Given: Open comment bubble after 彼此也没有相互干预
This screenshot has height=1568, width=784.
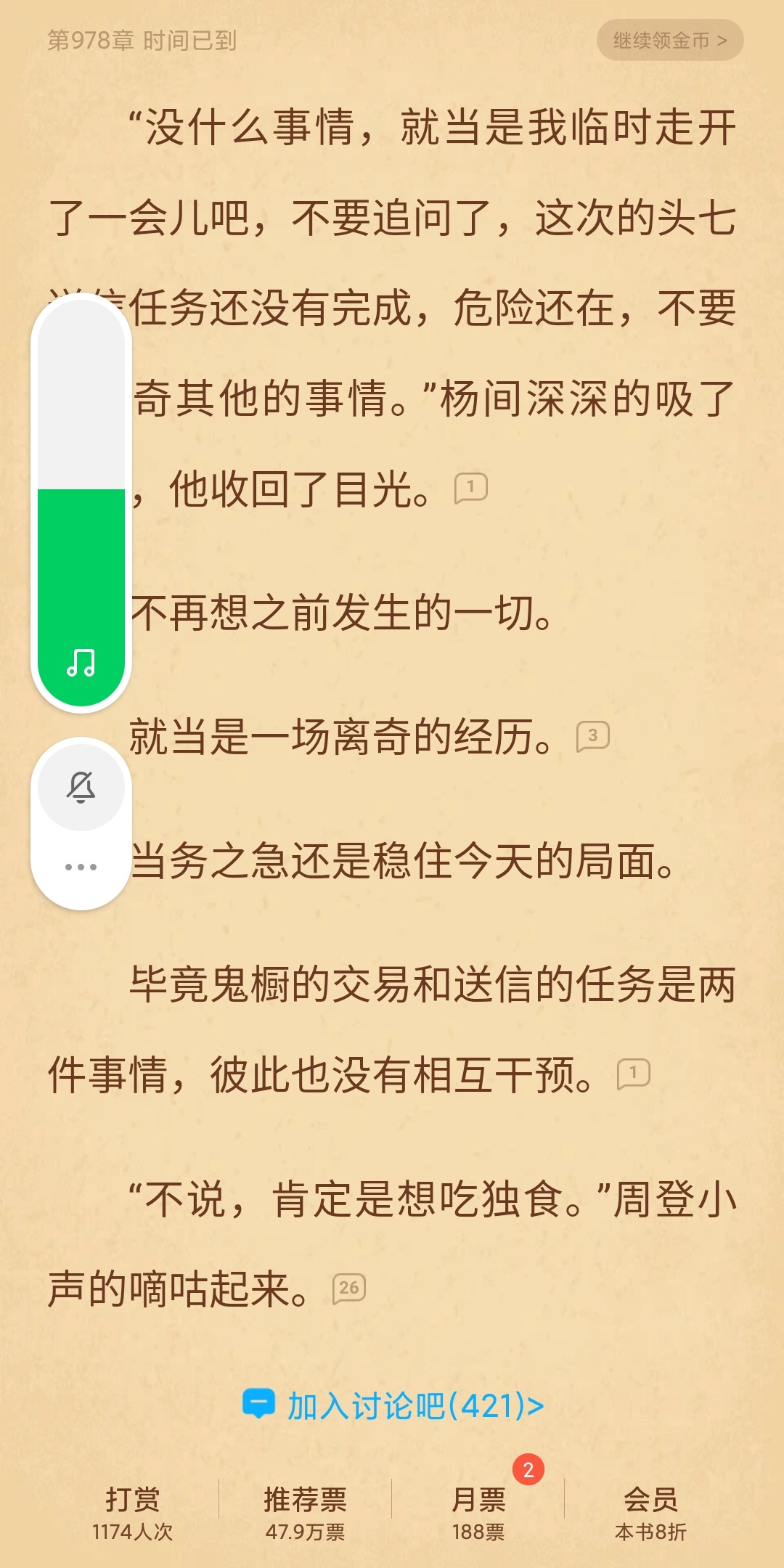Looking at the screenshot, I should point(633,1074).
